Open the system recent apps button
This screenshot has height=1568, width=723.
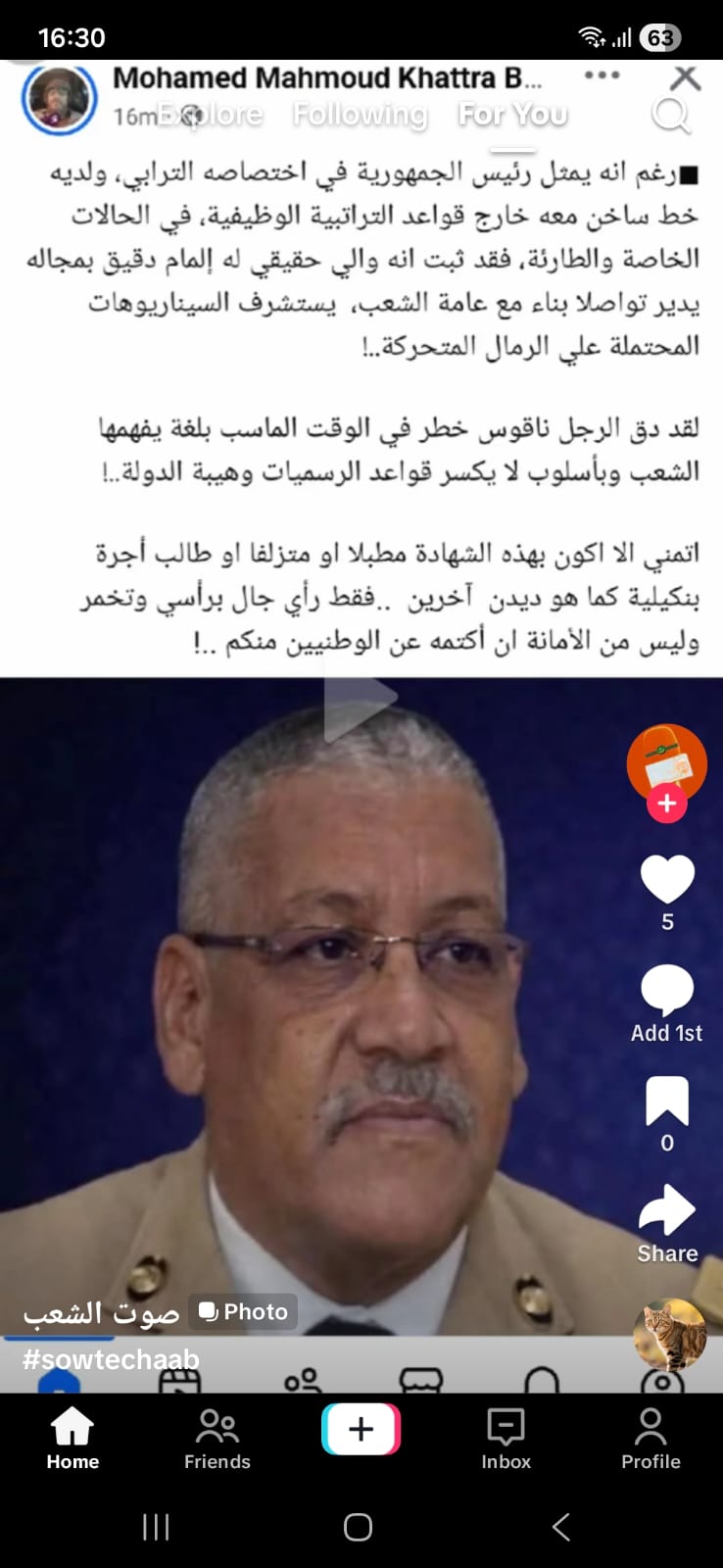coord(157,1526)
